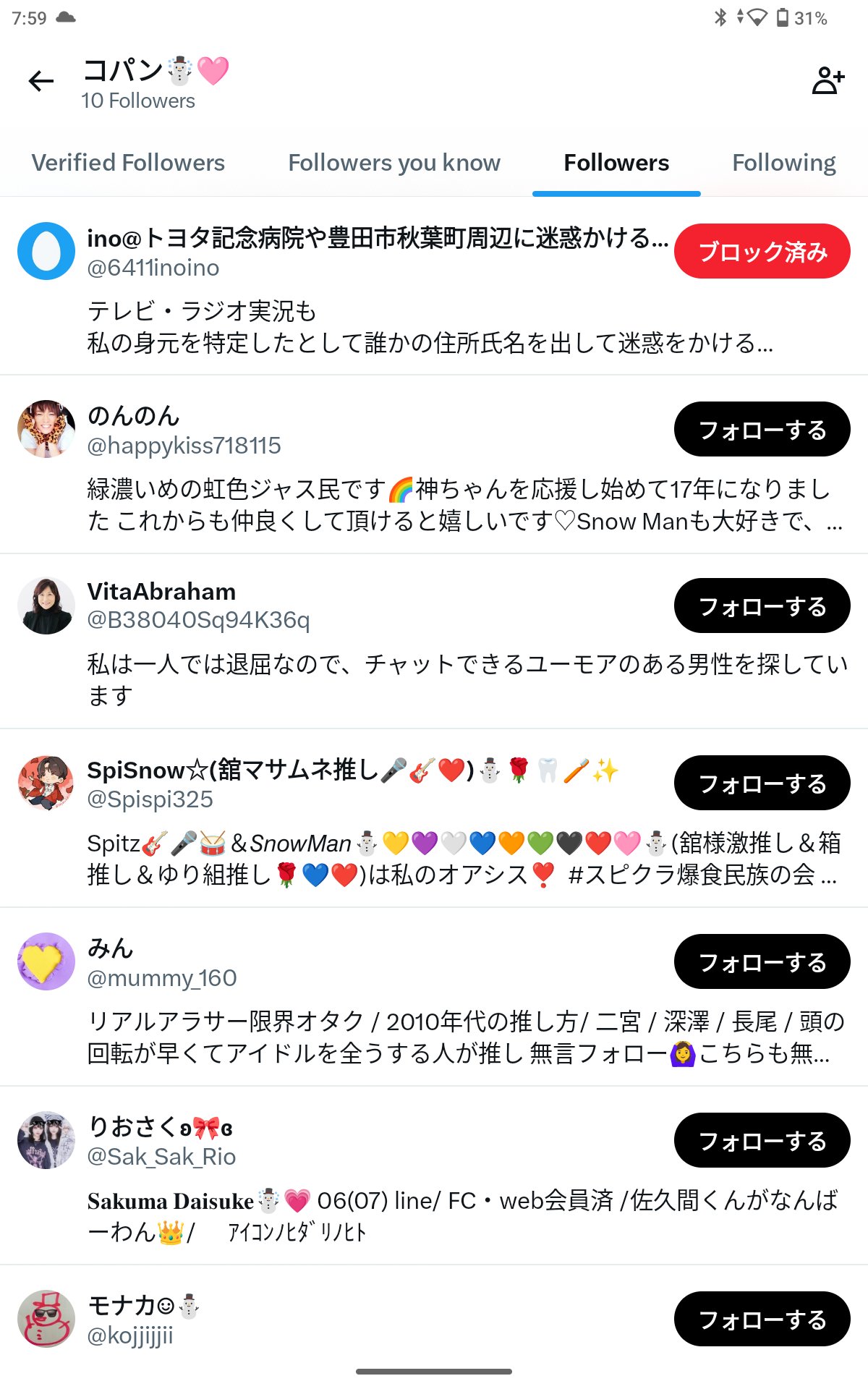The width and height of the screenshot is (868, 1389).
Task: Follow モナカ @kojjijjii
Action: pos(762,1320)
